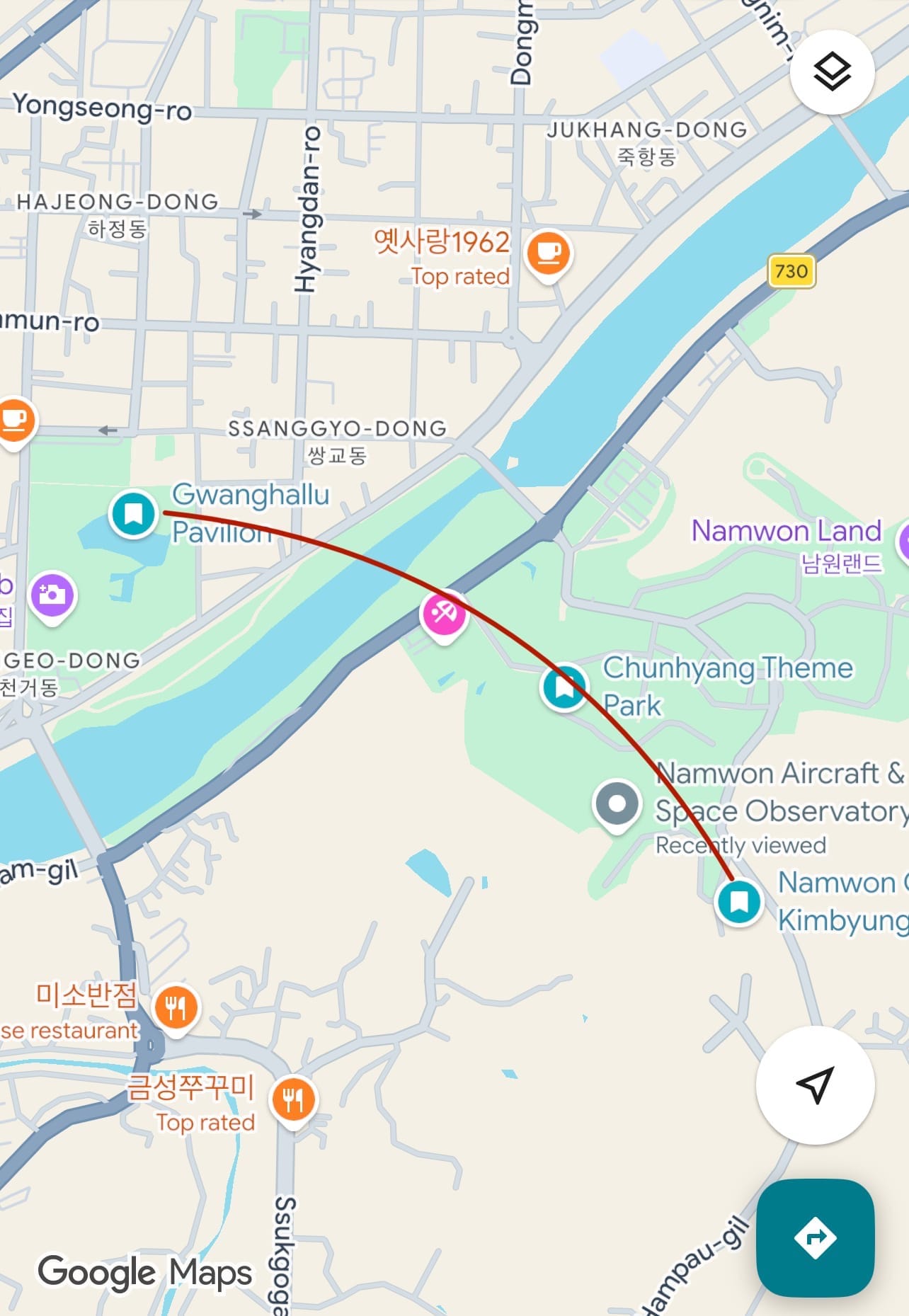Select the Gwanghallu Pavilion saved pin
Image resolution: width=909 pixels, height=1316 pixels.
point(133,513)
